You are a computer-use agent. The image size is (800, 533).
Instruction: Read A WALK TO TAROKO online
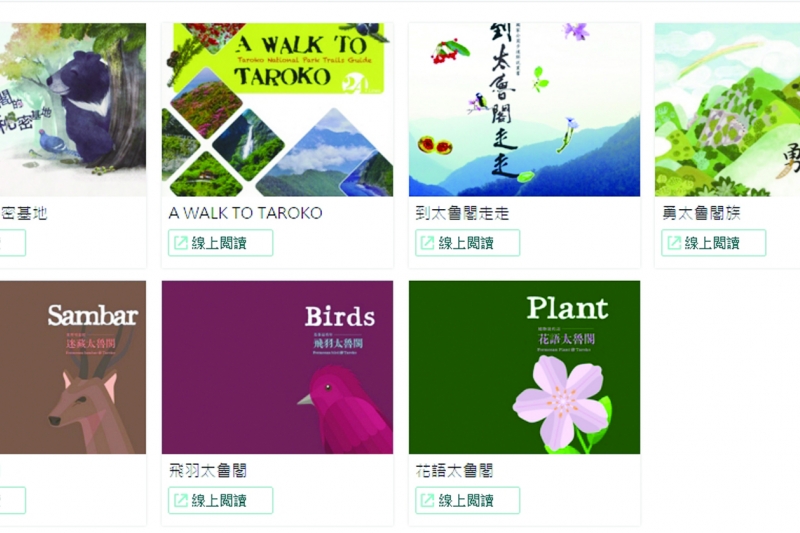[x=220, y=243]
